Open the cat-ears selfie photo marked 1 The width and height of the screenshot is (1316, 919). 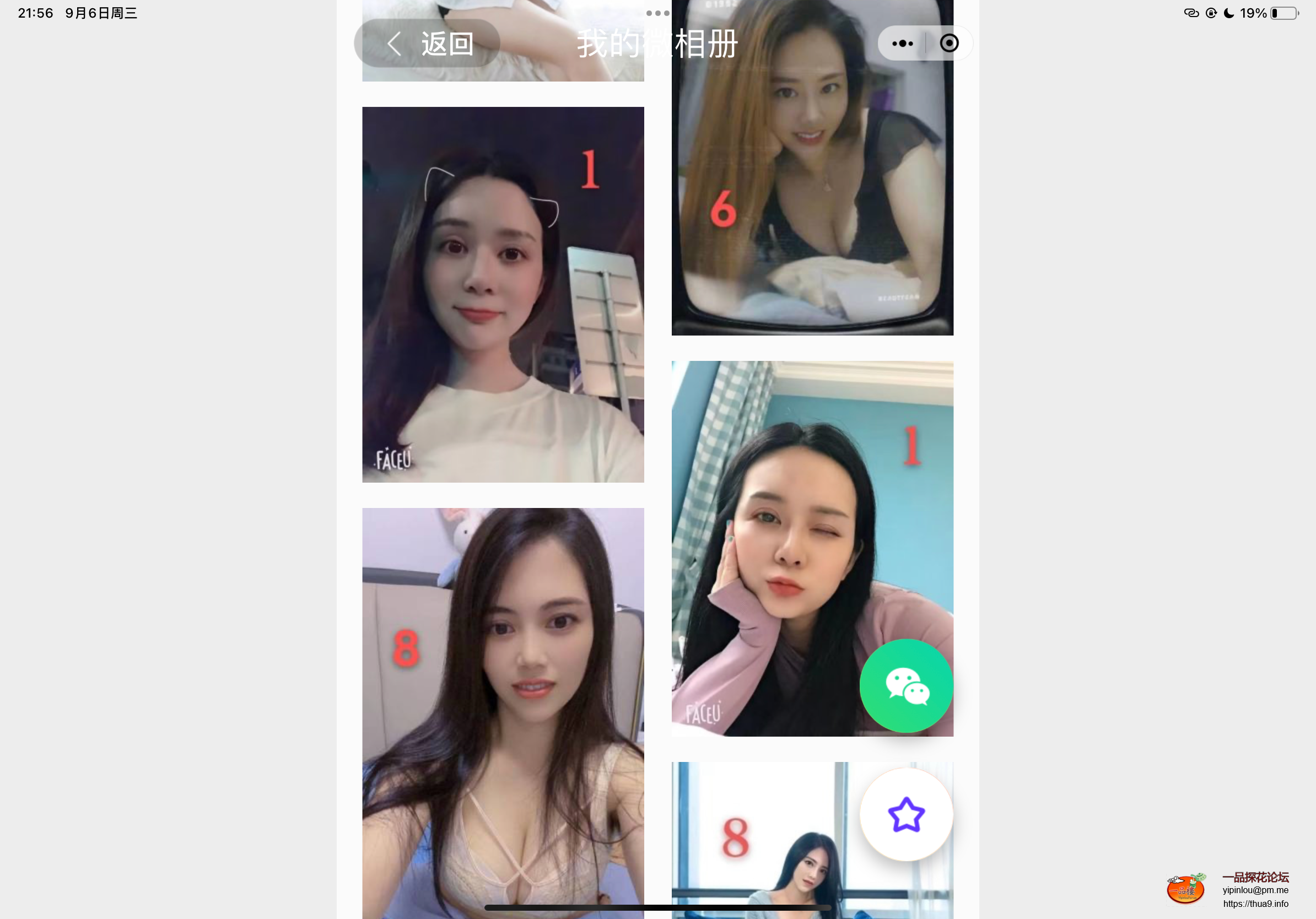point(503,295)
